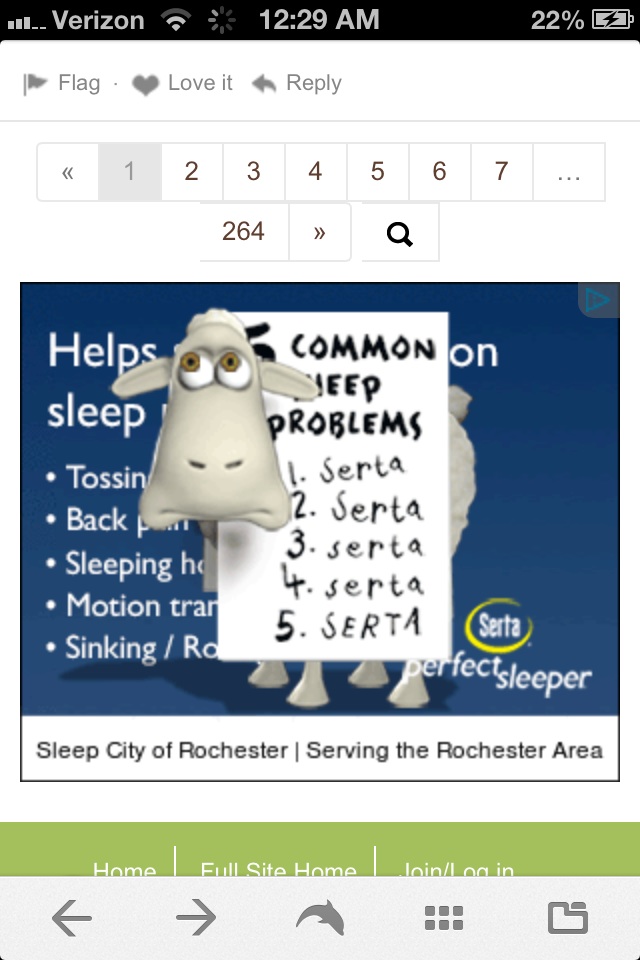This screenshot has width=640, height=960.
Task: Open the browser speed dial grid
Action: click(x=443, y=918)
